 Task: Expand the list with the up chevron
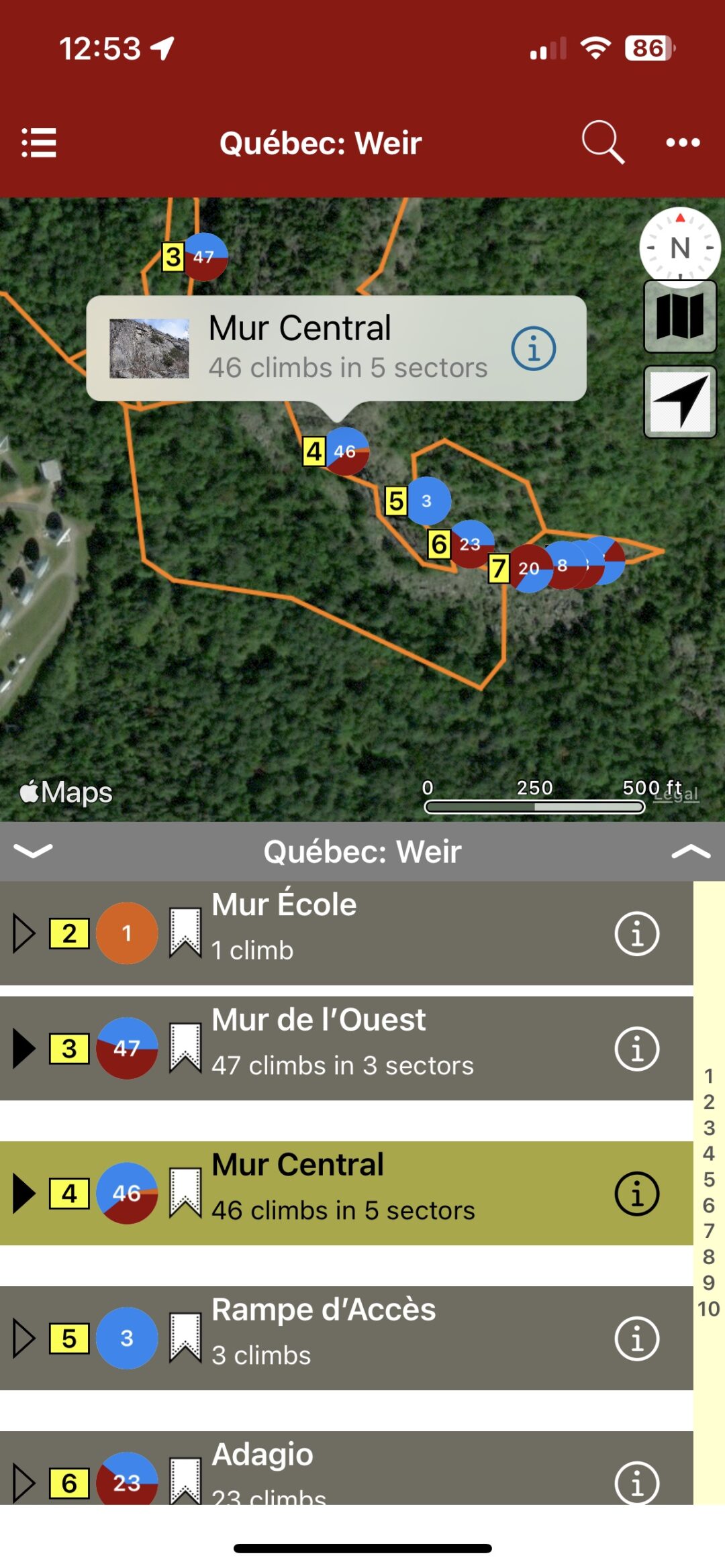[x=690, y=851]
